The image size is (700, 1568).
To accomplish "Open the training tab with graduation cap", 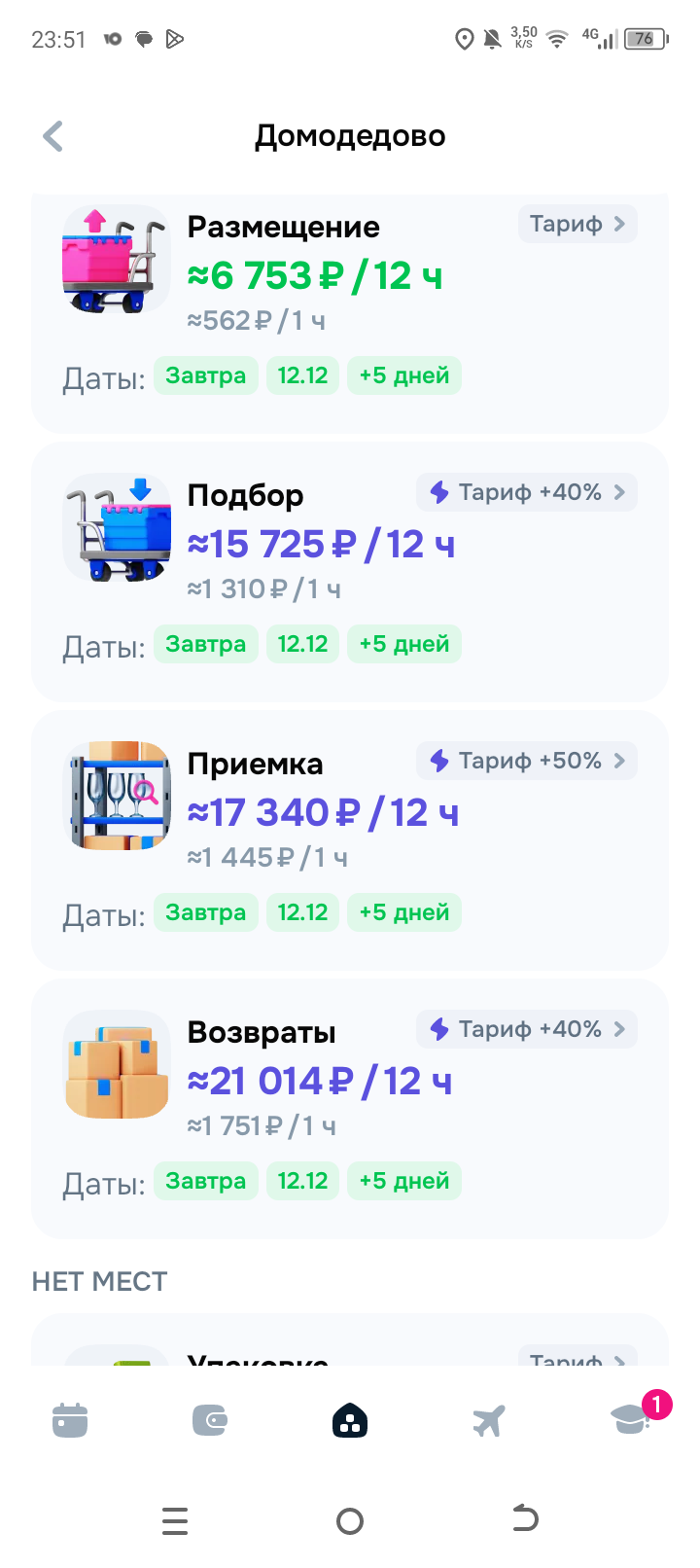I will pos(631,1420).
